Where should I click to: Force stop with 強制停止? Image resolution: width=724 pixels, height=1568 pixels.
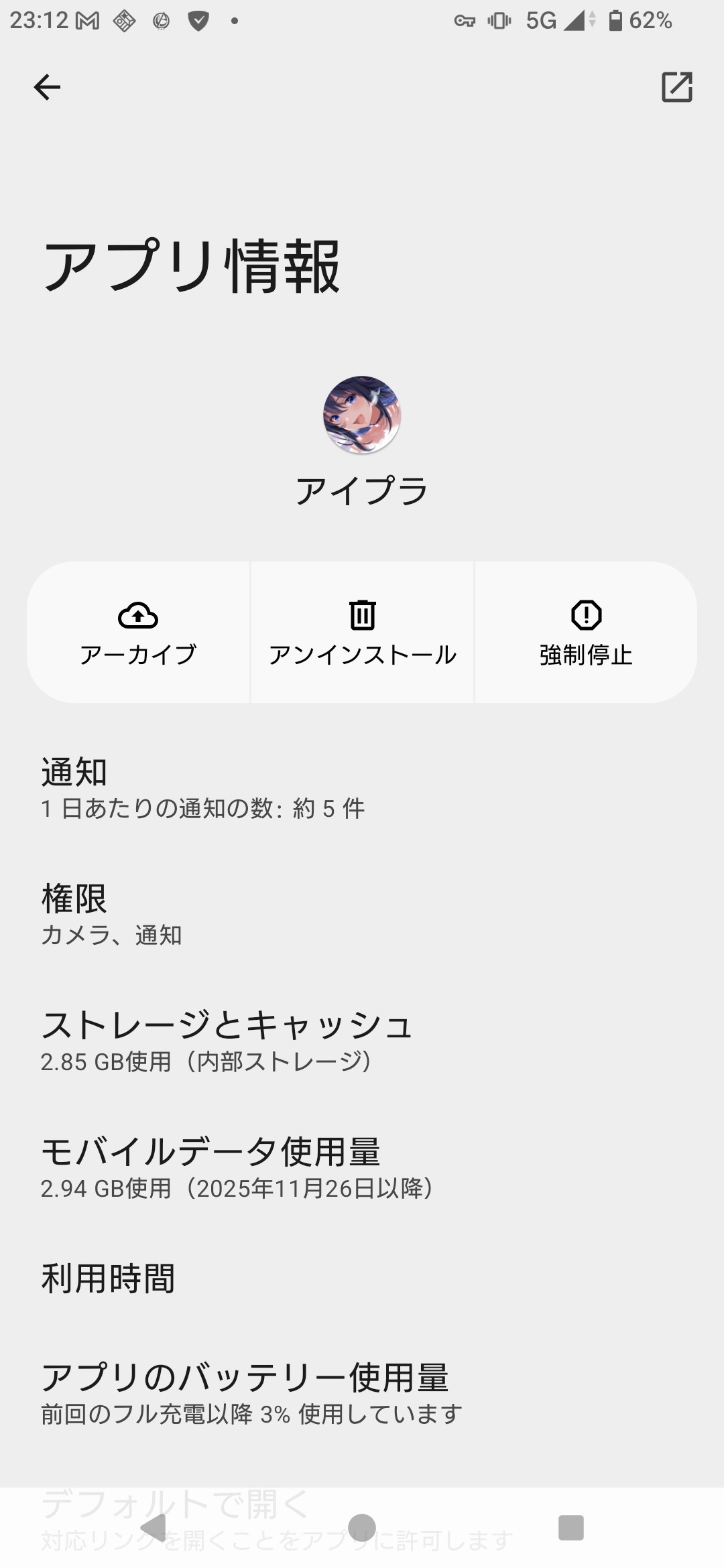click(586, 633)
